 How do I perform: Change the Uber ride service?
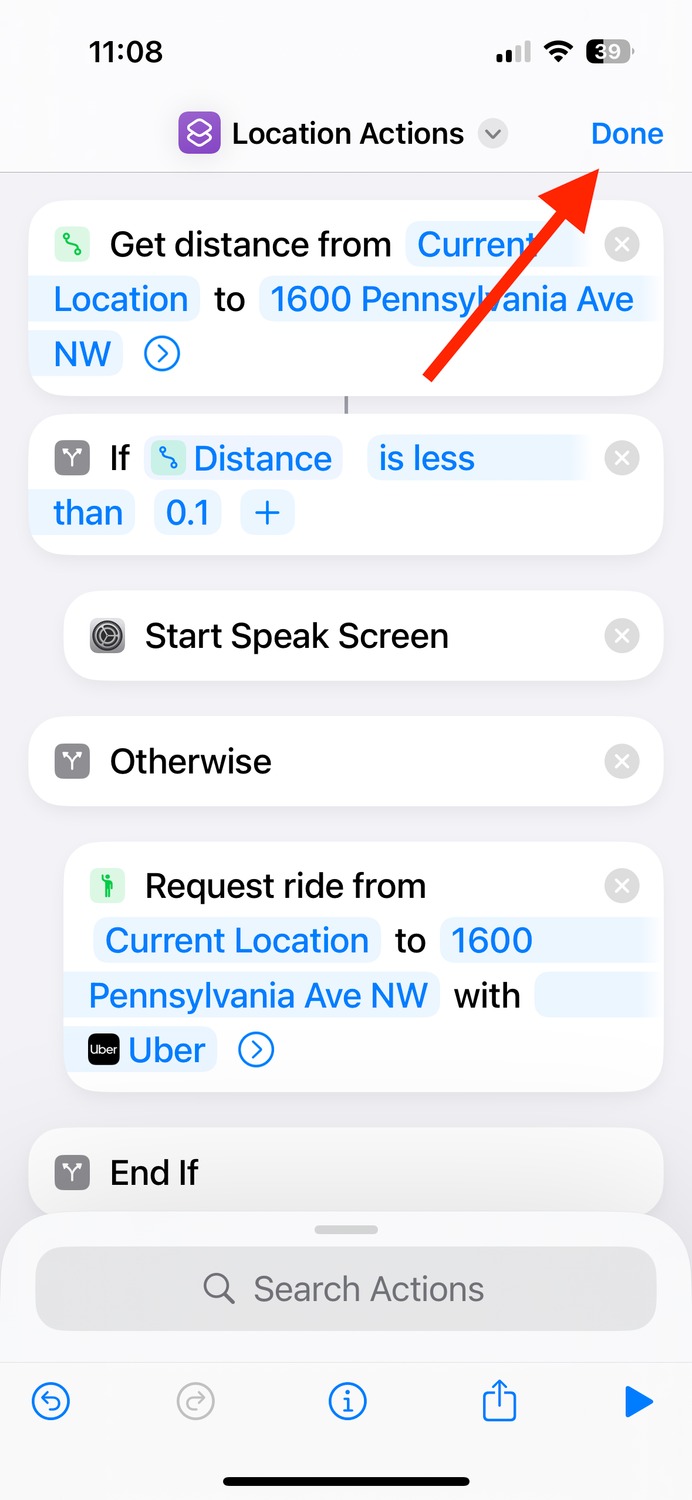pos(152,1050)
